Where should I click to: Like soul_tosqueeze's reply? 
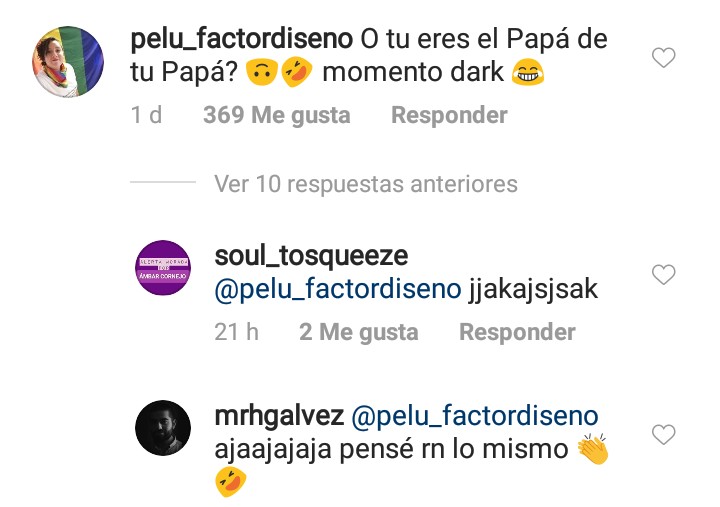coord(663,274)
